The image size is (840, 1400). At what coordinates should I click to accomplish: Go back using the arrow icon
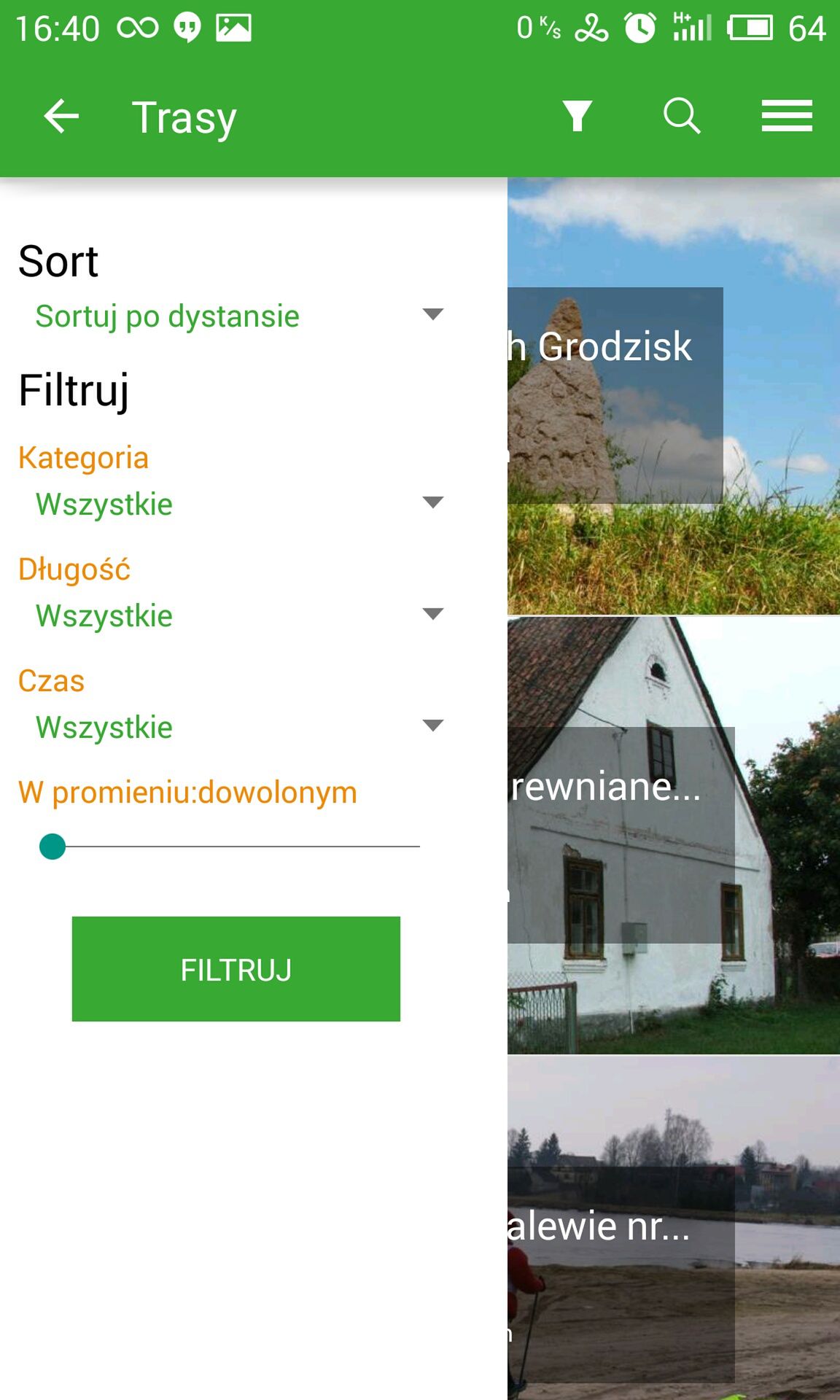(61, 117)
